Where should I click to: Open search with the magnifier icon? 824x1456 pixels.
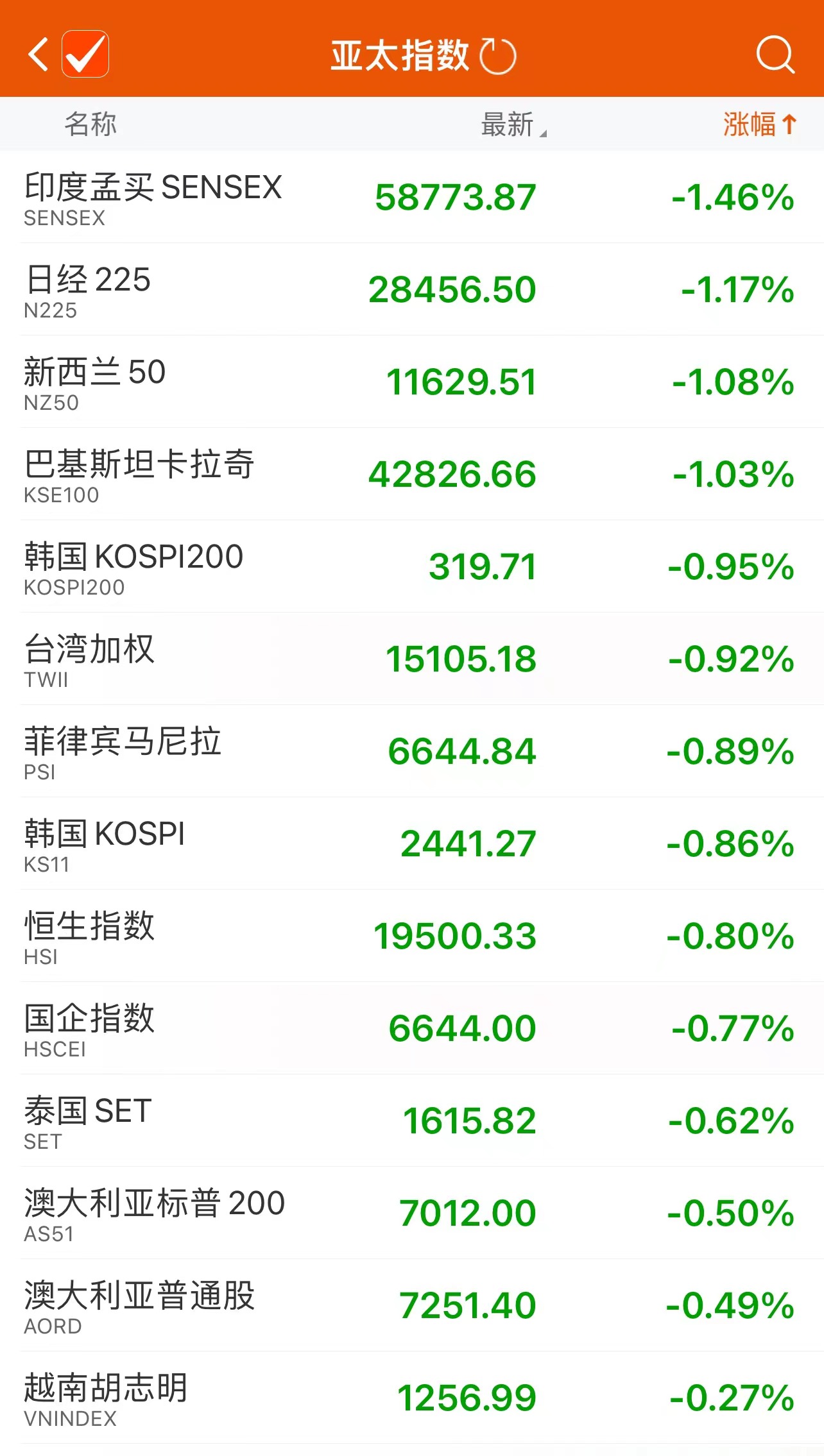pos(775,55)
